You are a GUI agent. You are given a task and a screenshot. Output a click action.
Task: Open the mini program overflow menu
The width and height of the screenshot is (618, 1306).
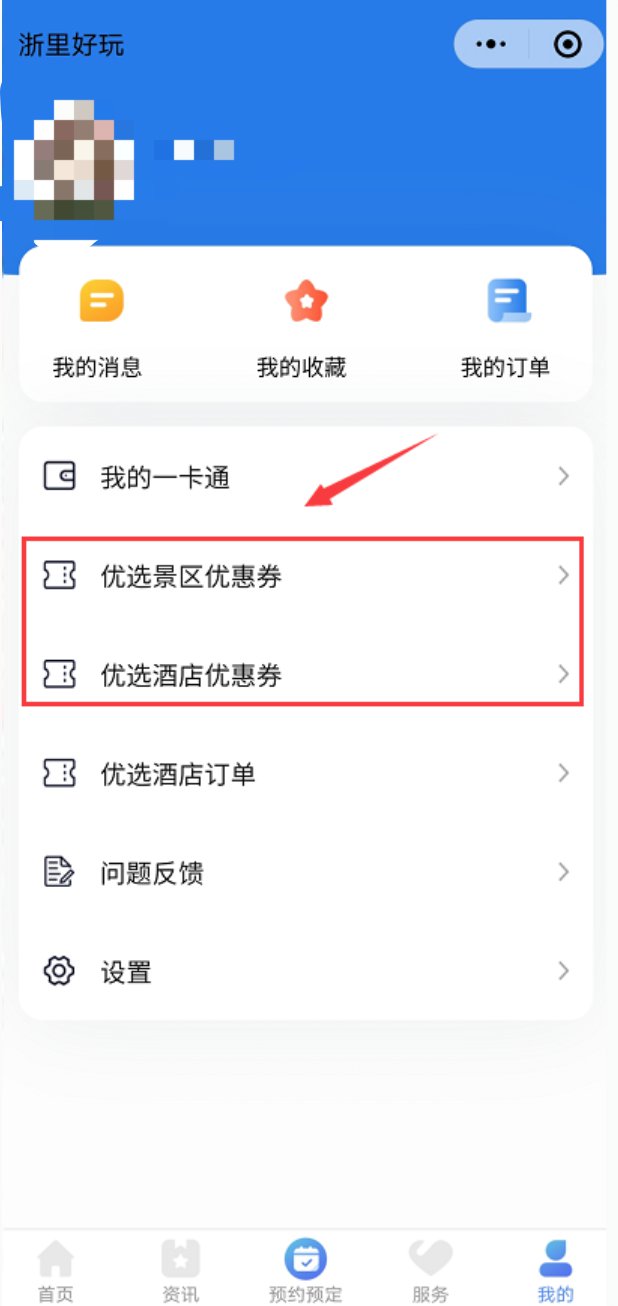[492, 45]
